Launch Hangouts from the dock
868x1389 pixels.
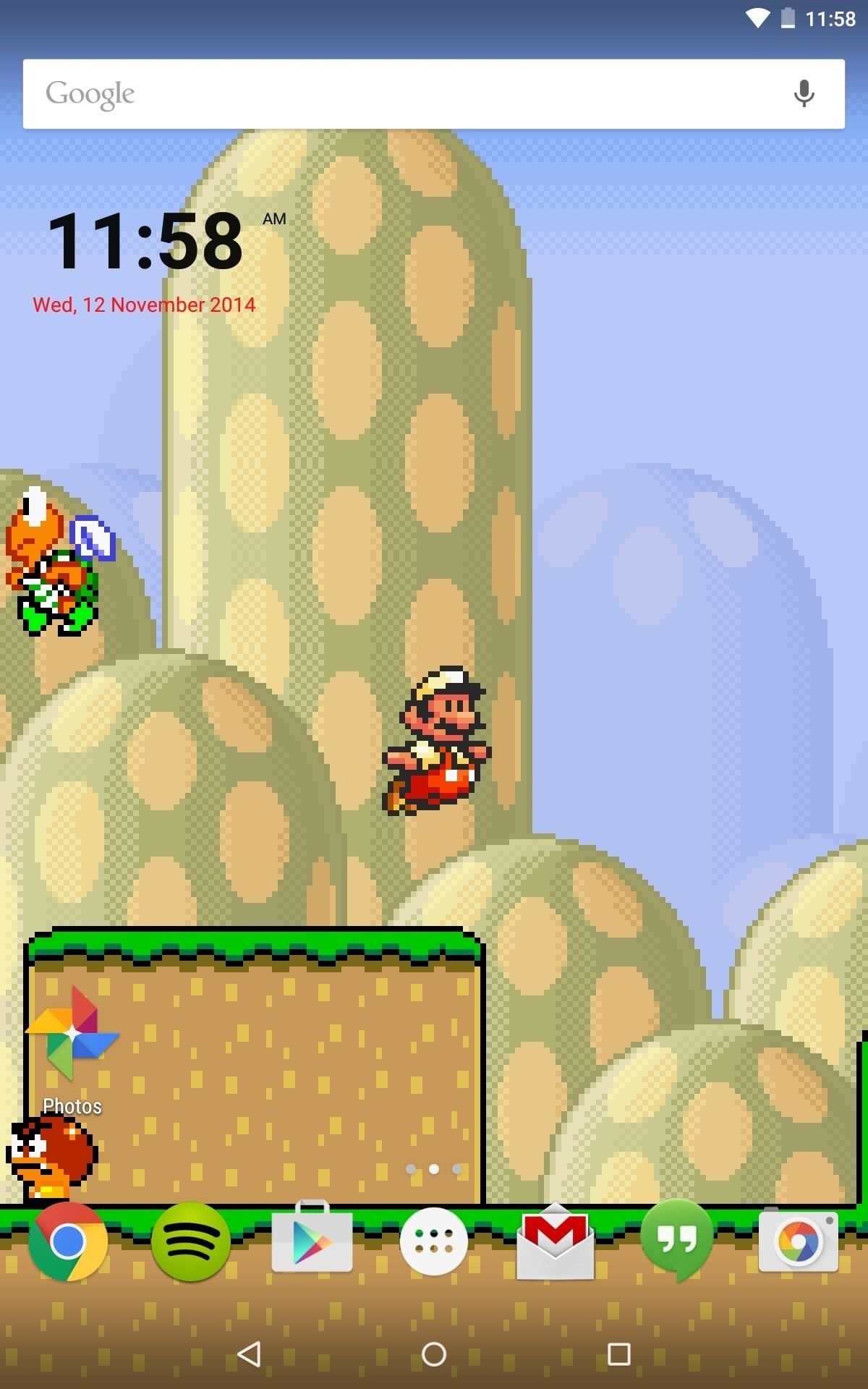(x=676, y=1241)
